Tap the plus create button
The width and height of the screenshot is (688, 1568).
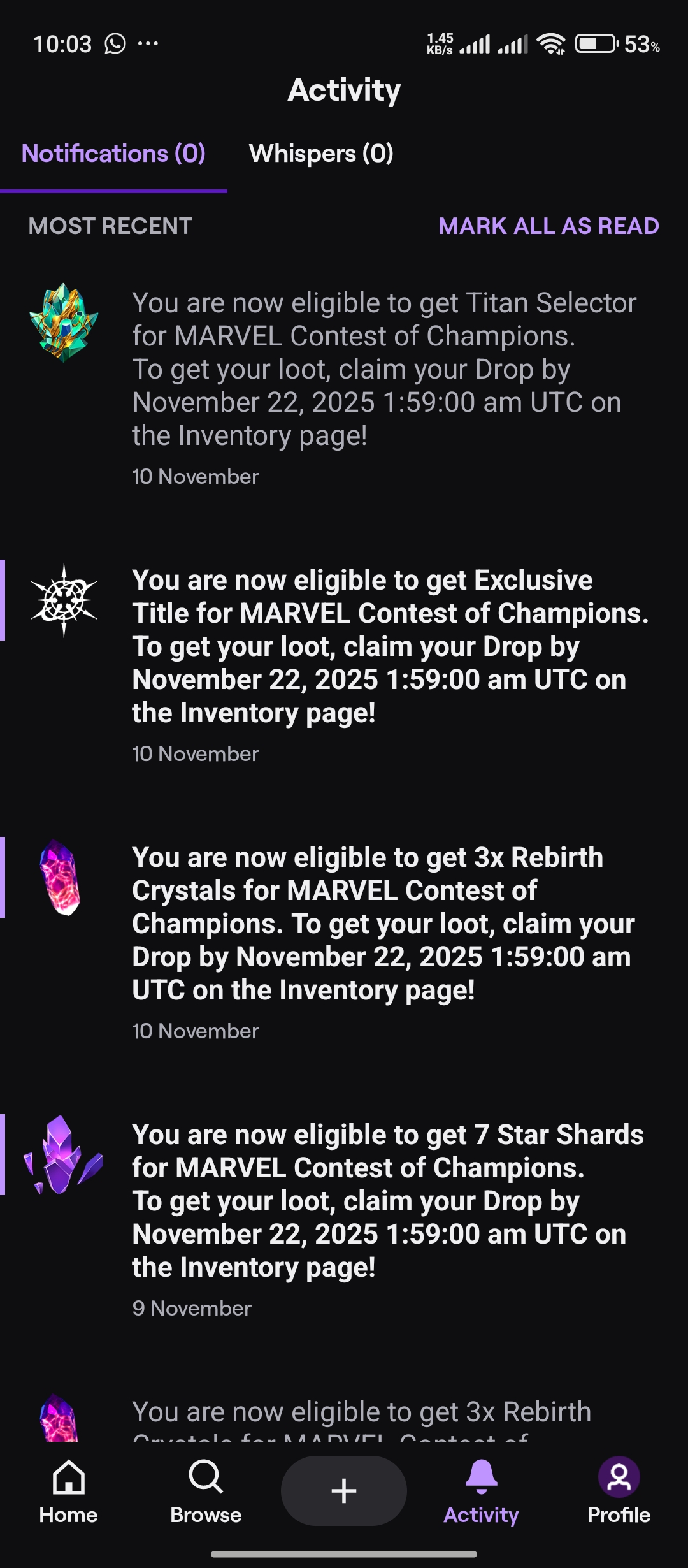tap(344, 1491)
